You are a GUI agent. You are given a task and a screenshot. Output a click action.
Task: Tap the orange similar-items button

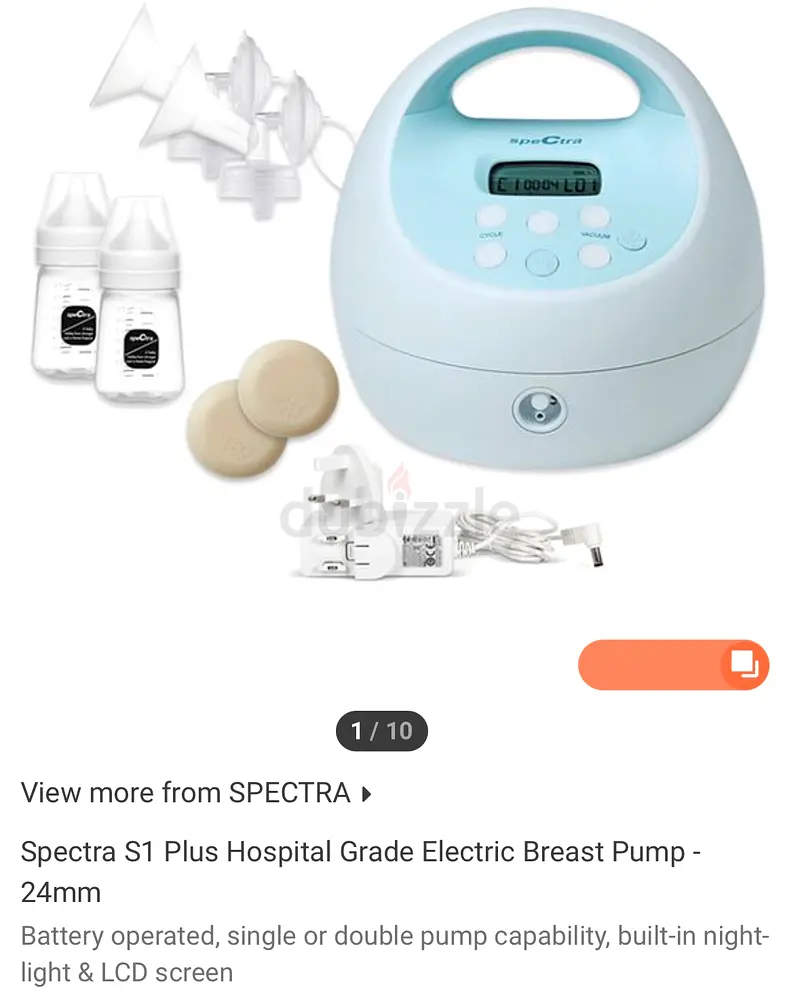(673, 665)
